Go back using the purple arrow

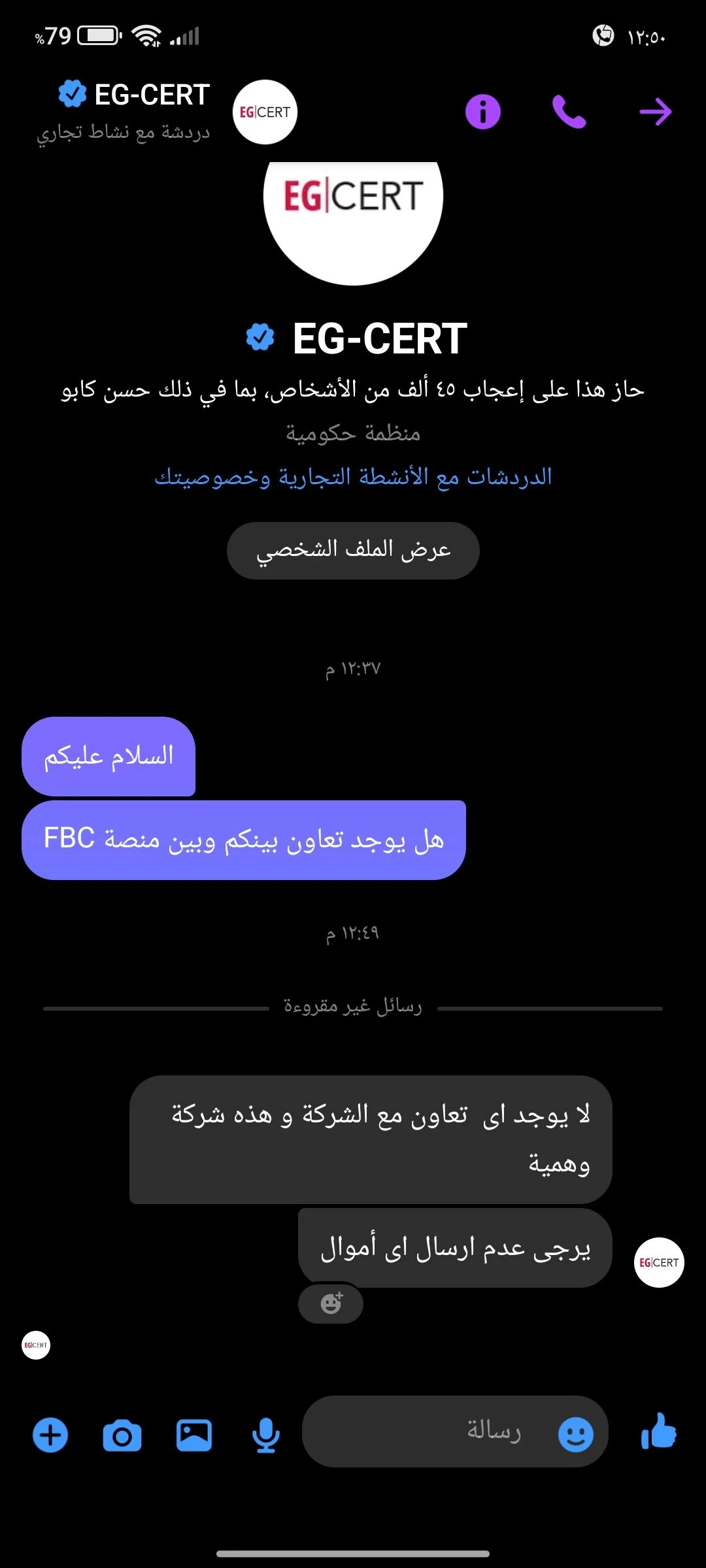(x=655, y=112)
